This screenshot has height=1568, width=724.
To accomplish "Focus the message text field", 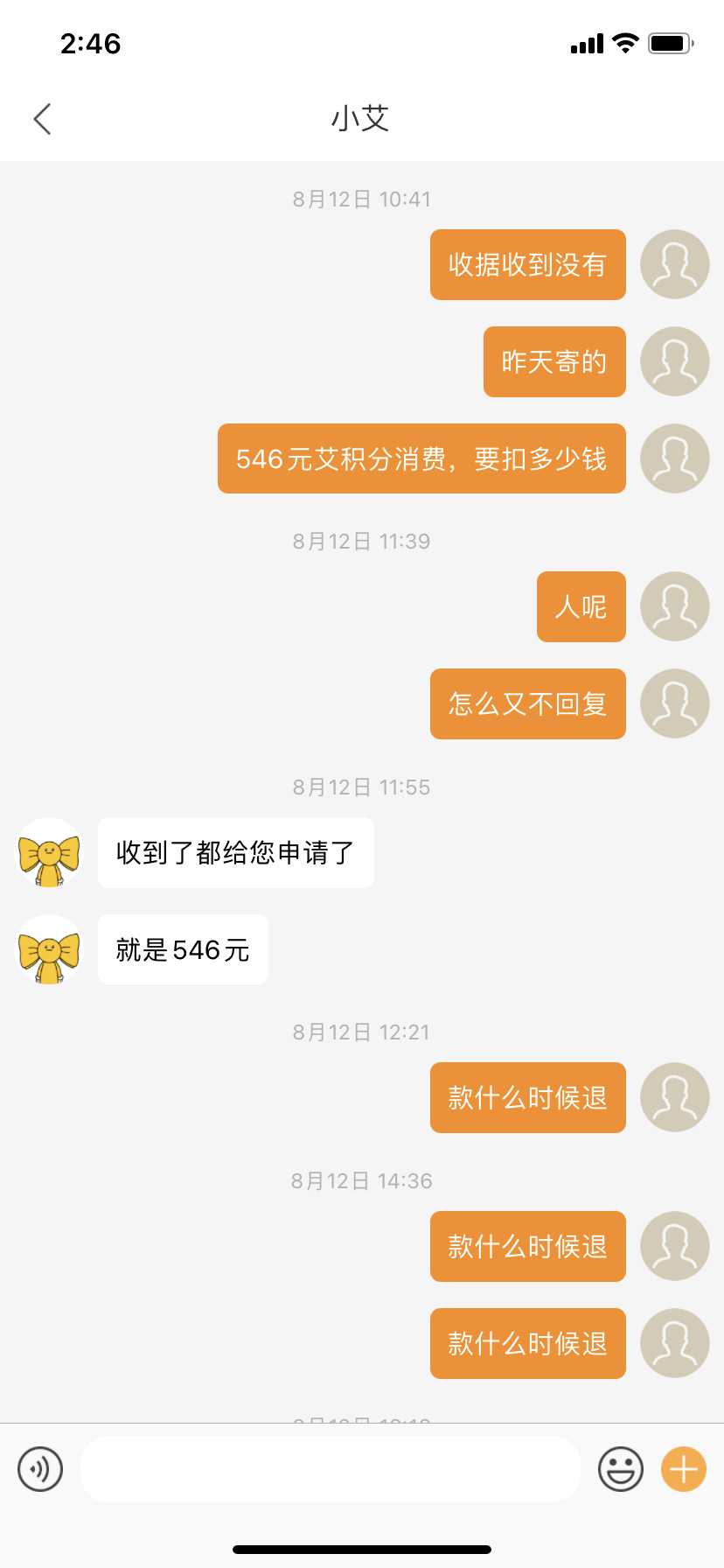I will [331, 1469].
